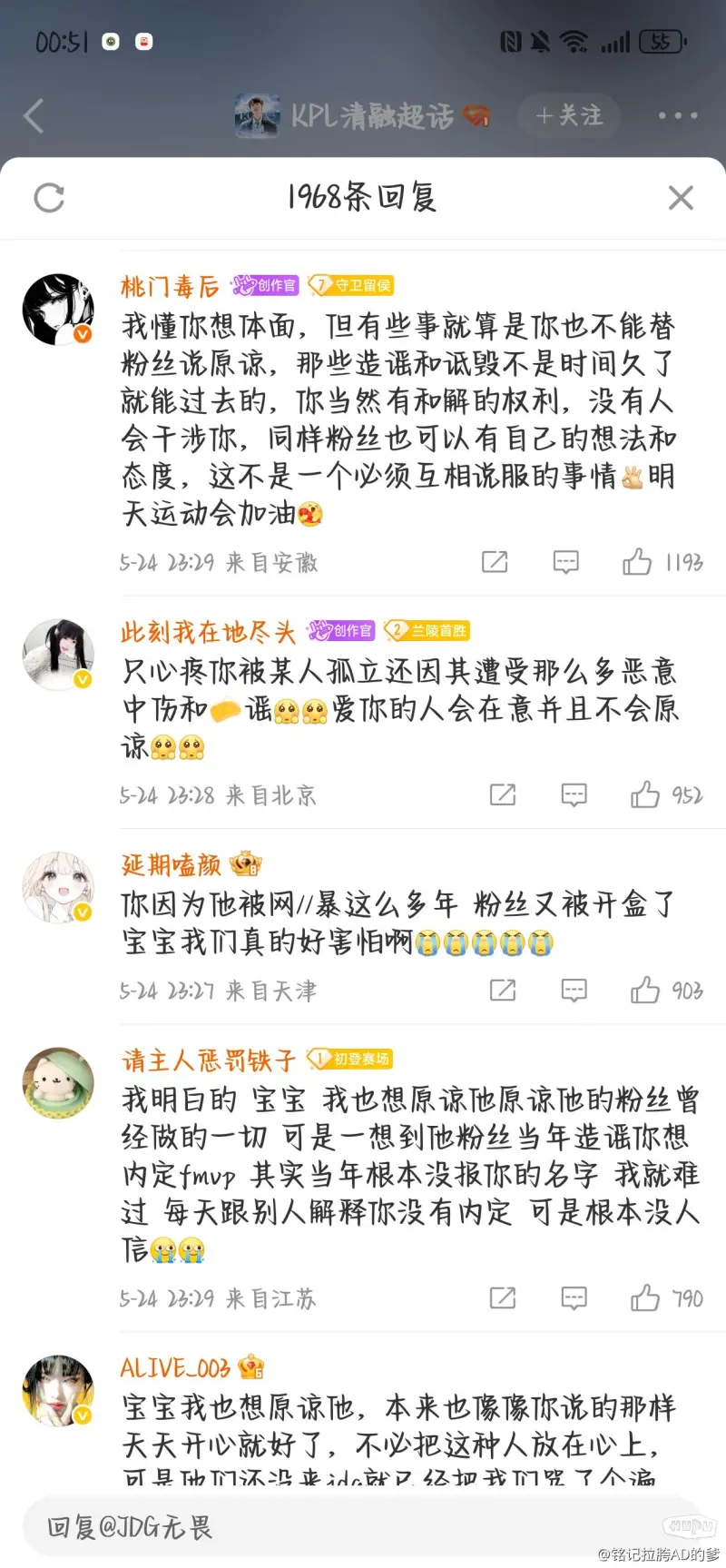This screenshot has width=726, height=1568.
Task: Go back with the top-left arrow
Action: click(x=34, y=116)
